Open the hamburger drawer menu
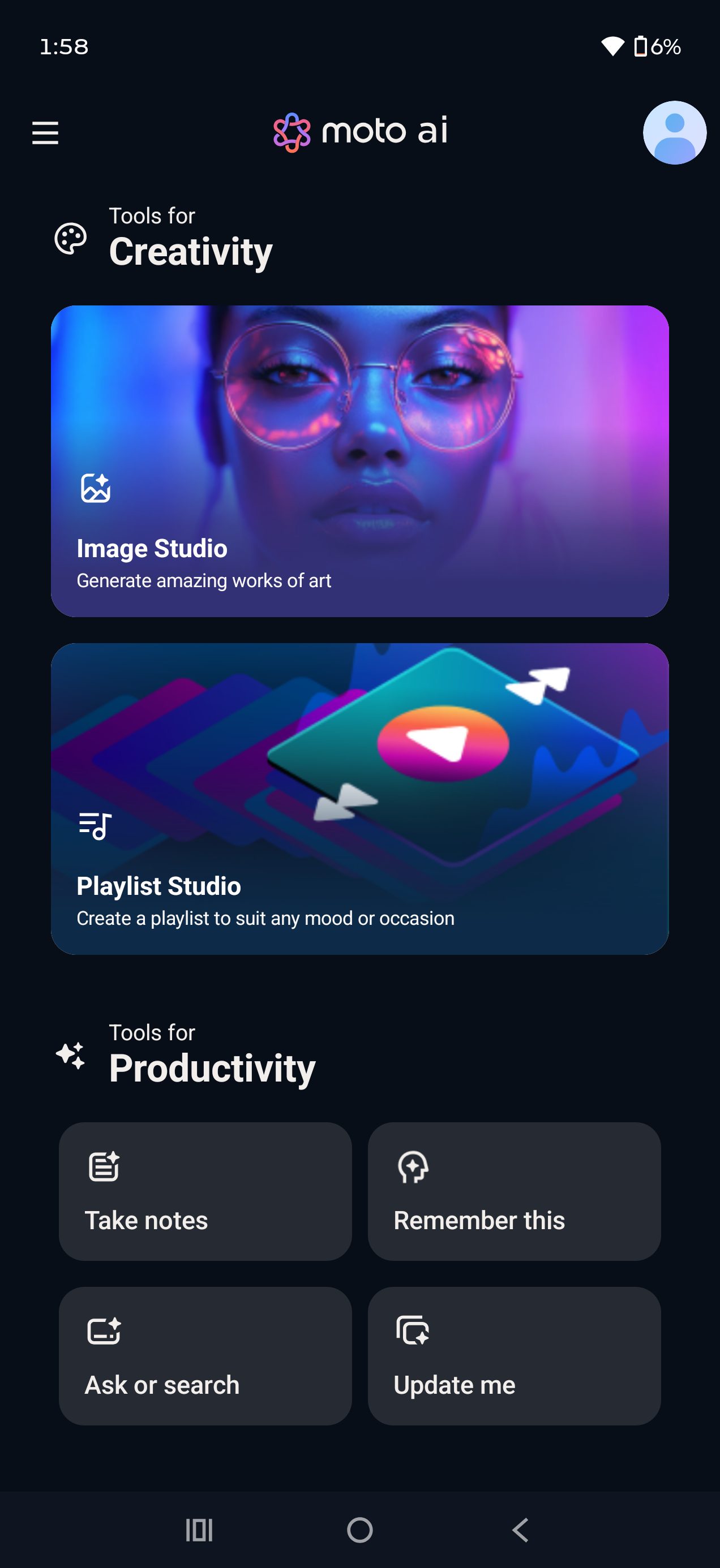This screenshot has width=720, height=1568. [45, 133]
